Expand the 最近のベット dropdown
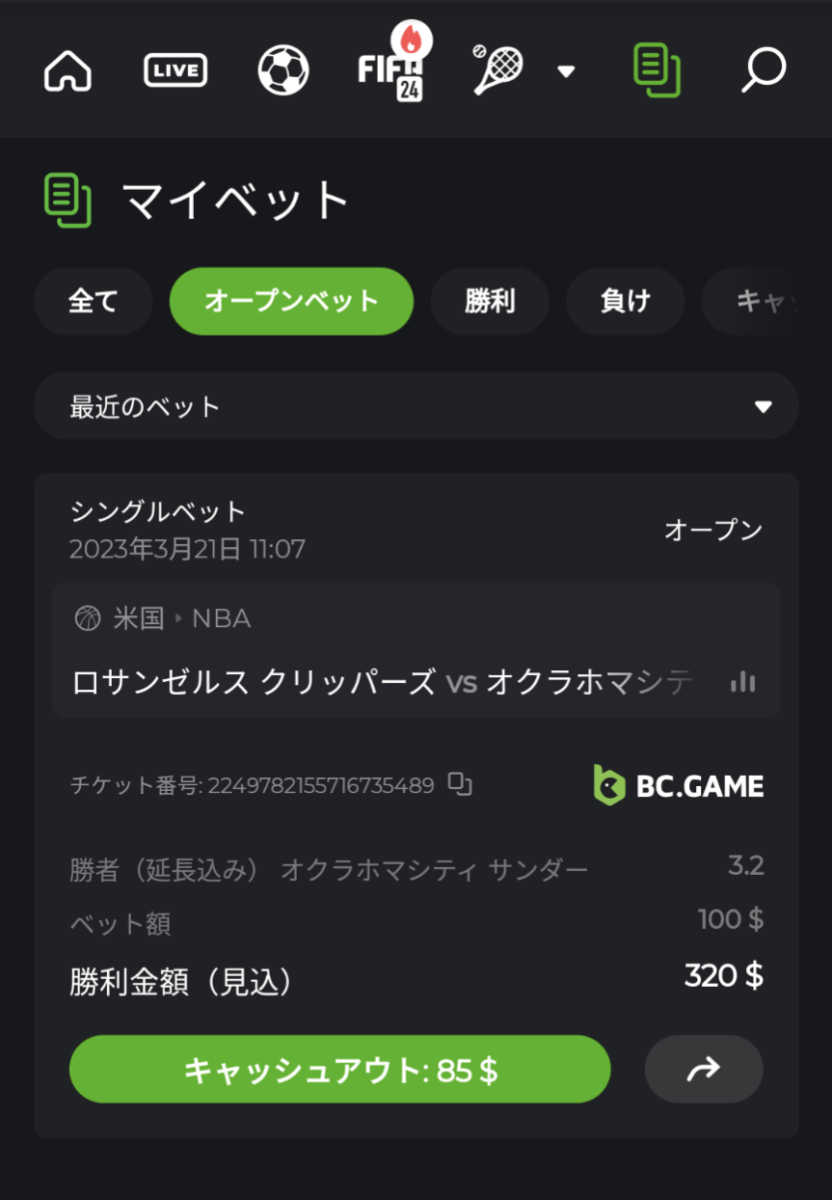832x1200 pixels. tap(416, 407)
